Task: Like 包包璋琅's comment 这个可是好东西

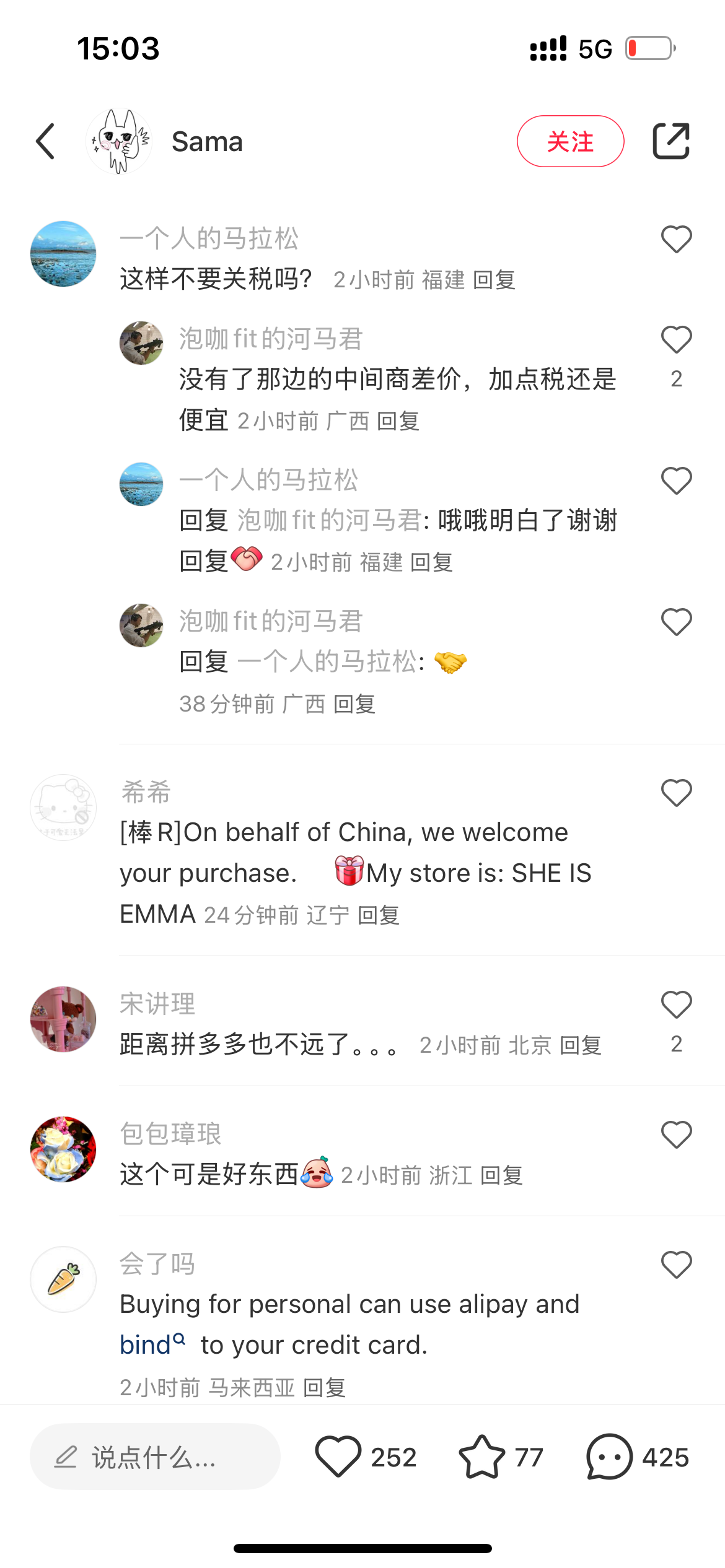Action: point(676,1135)
